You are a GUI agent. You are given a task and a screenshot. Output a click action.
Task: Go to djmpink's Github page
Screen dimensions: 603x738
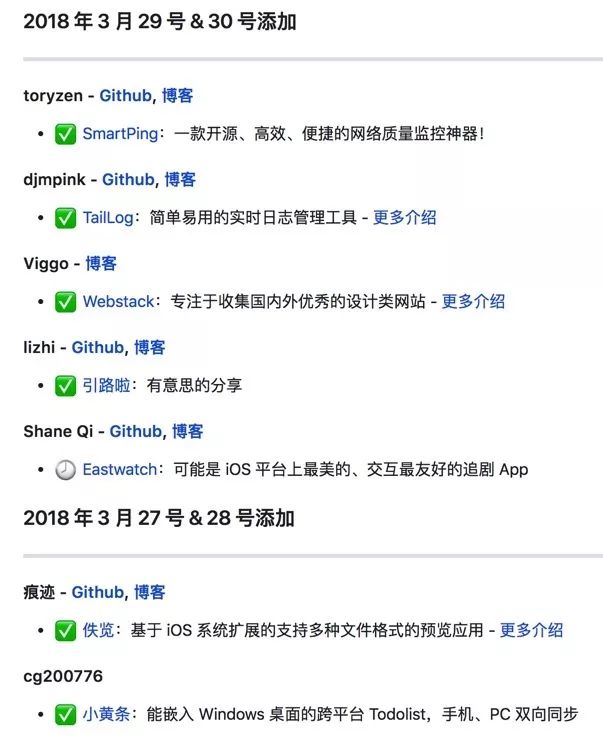(128, 180)
